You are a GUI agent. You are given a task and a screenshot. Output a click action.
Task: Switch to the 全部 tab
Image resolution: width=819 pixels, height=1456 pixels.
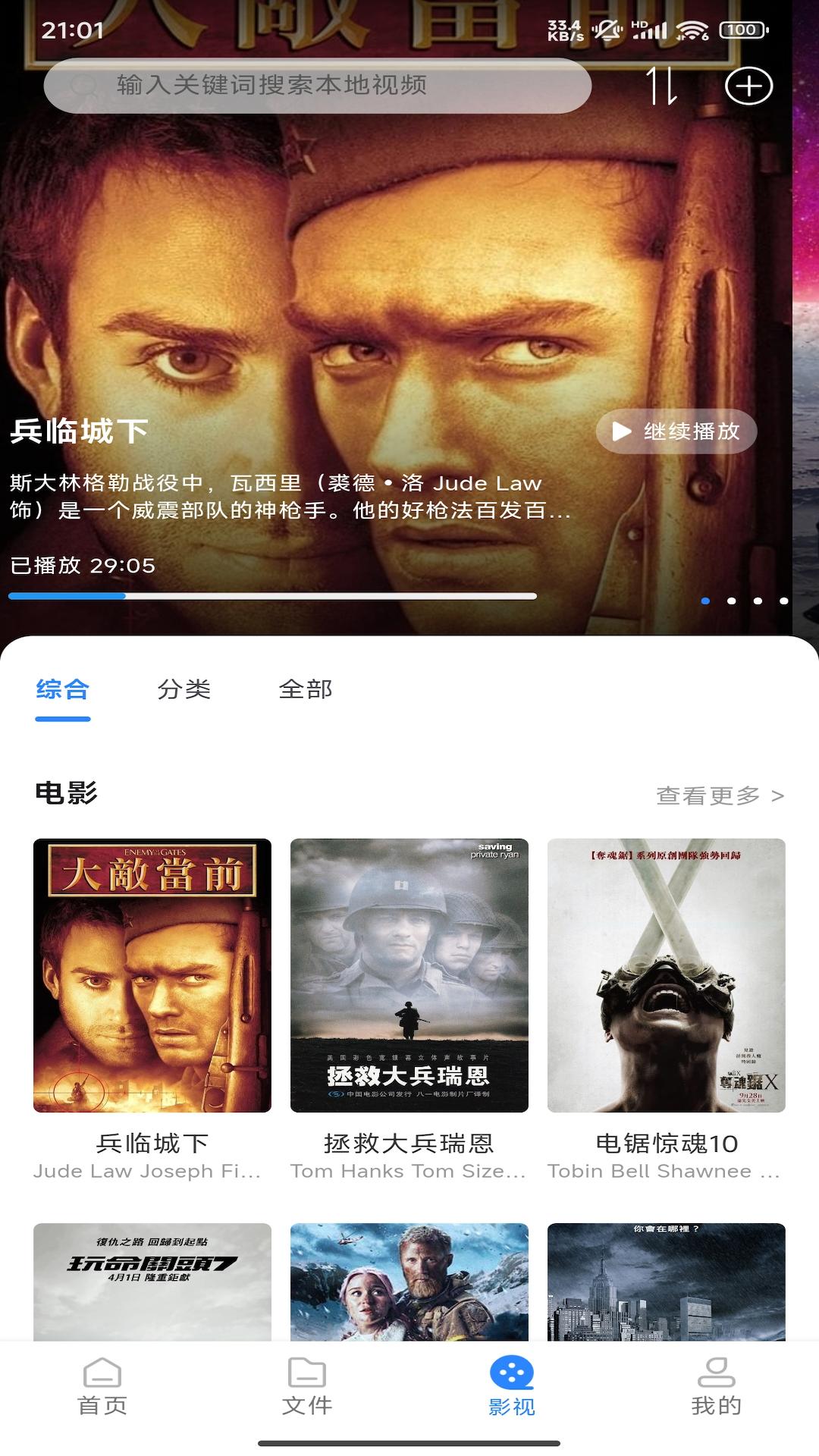click(x=306, y=689)
